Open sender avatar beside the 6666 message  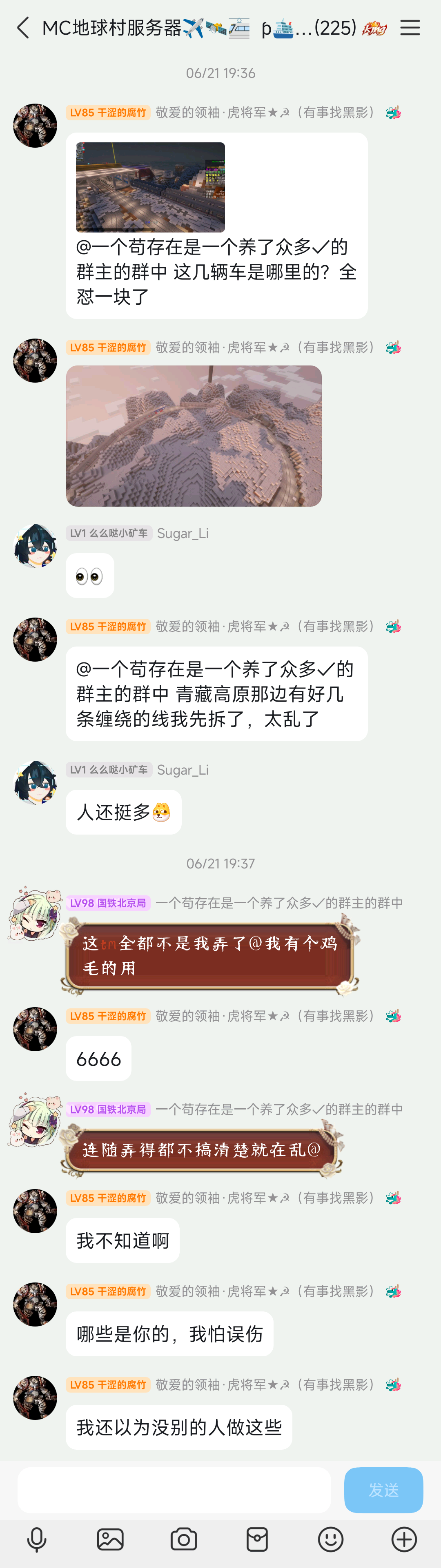(36, 1029)
